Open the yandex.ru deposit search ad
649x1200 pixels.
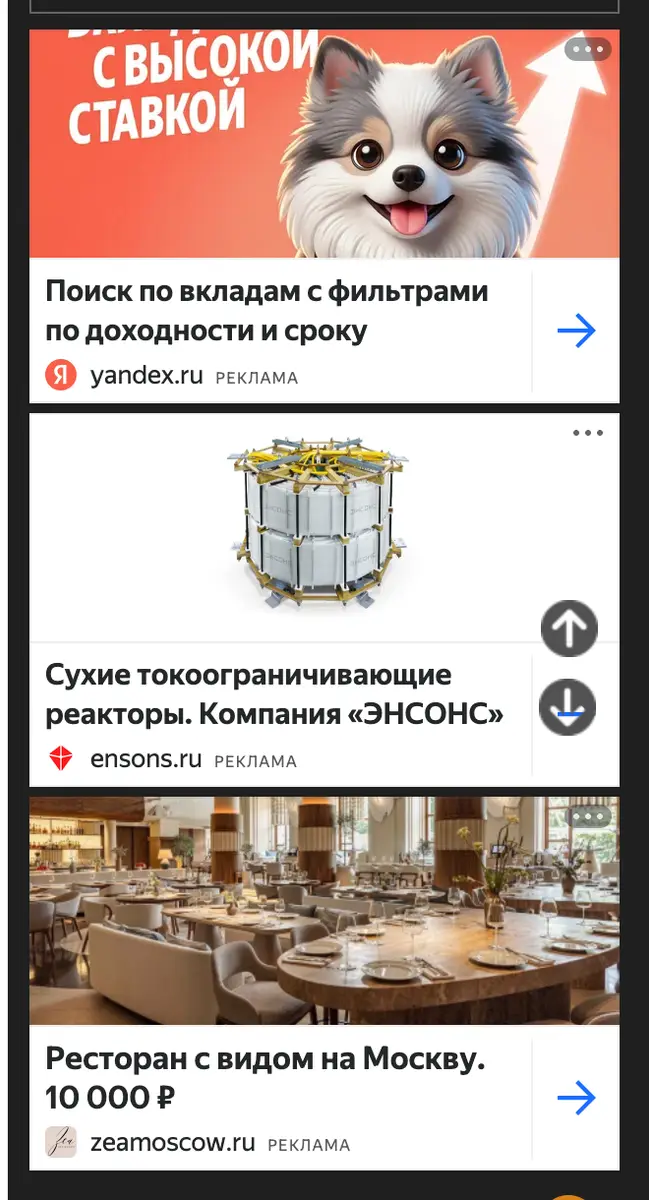coord(267,311)
